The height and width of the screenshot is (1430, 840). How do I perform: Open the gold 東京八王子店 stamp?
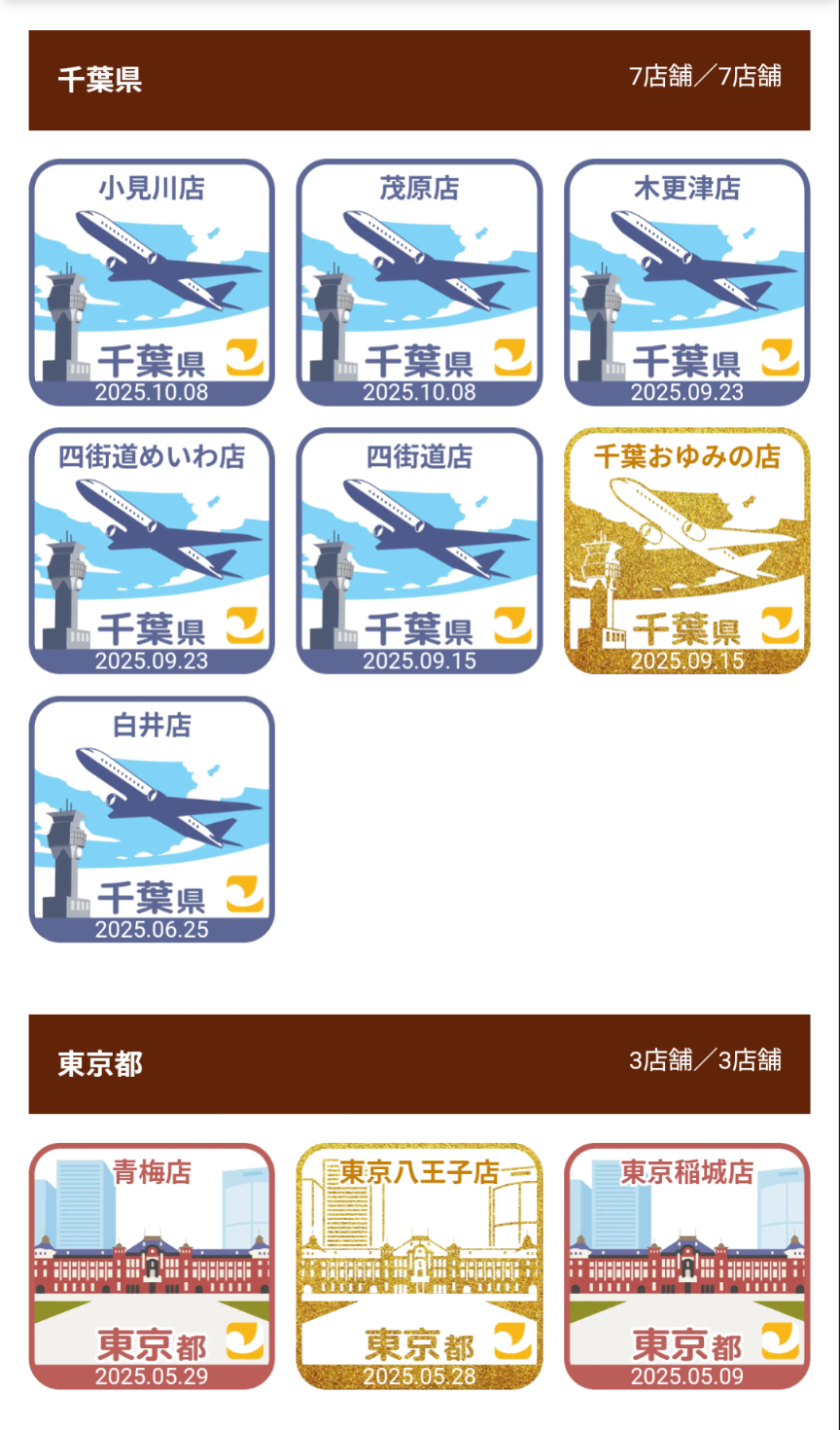coord(419,1267)
